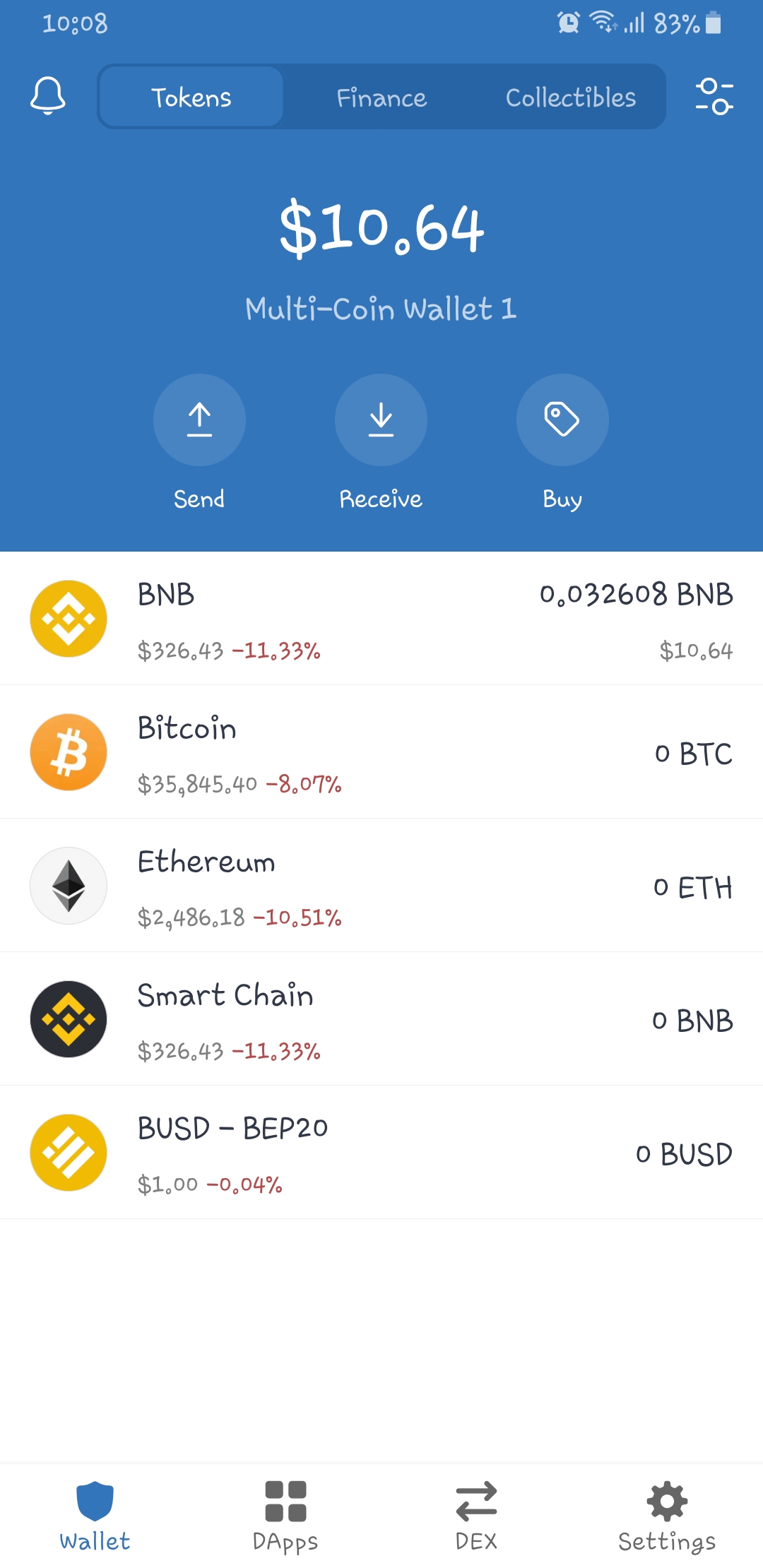Open the Settings tab

coord(667,1515)
